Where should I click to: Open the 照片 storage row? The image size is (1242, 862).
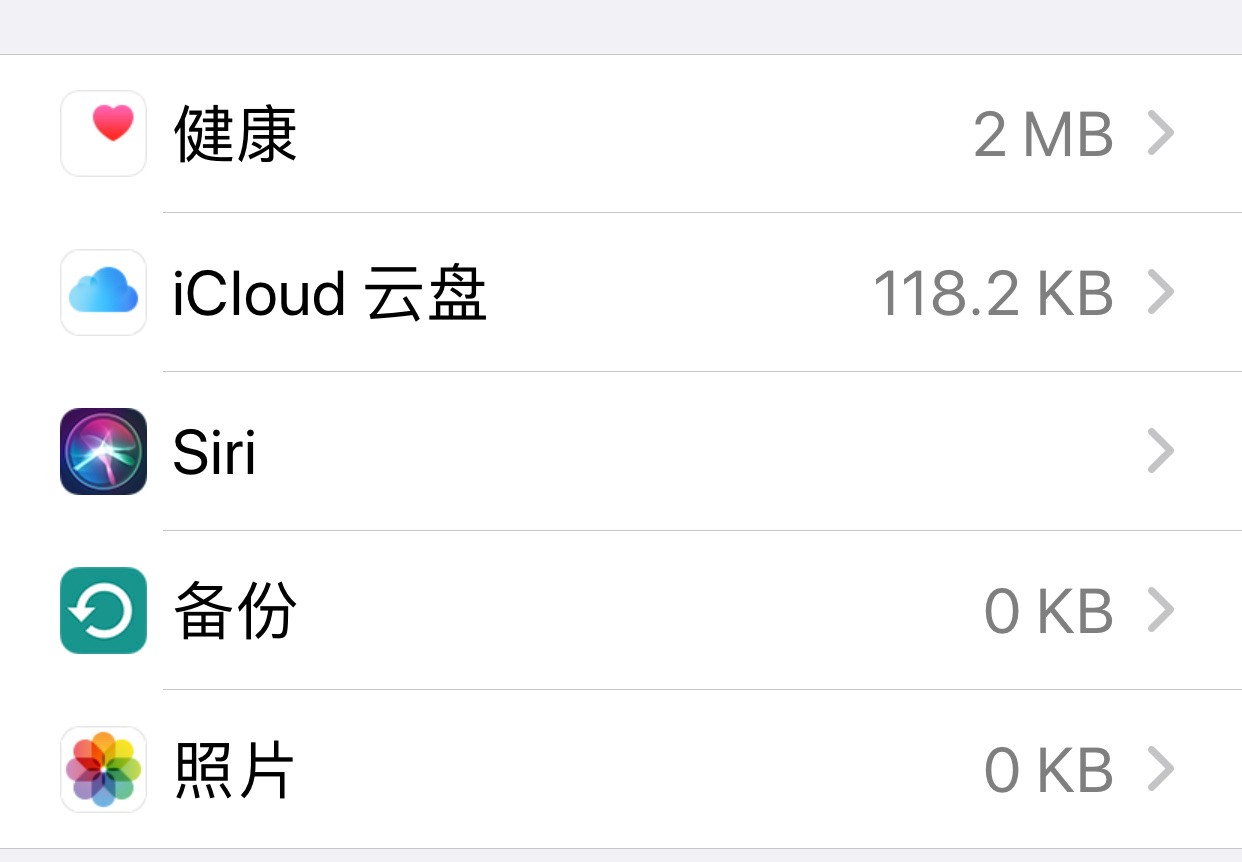[621, 769]
